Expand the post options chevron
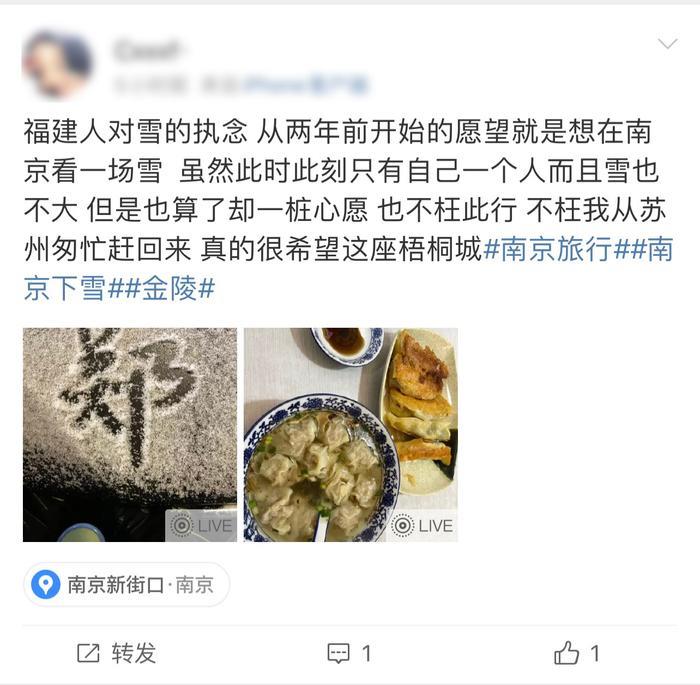This screenshot has height=685, width=700. (x=667, y=44)
